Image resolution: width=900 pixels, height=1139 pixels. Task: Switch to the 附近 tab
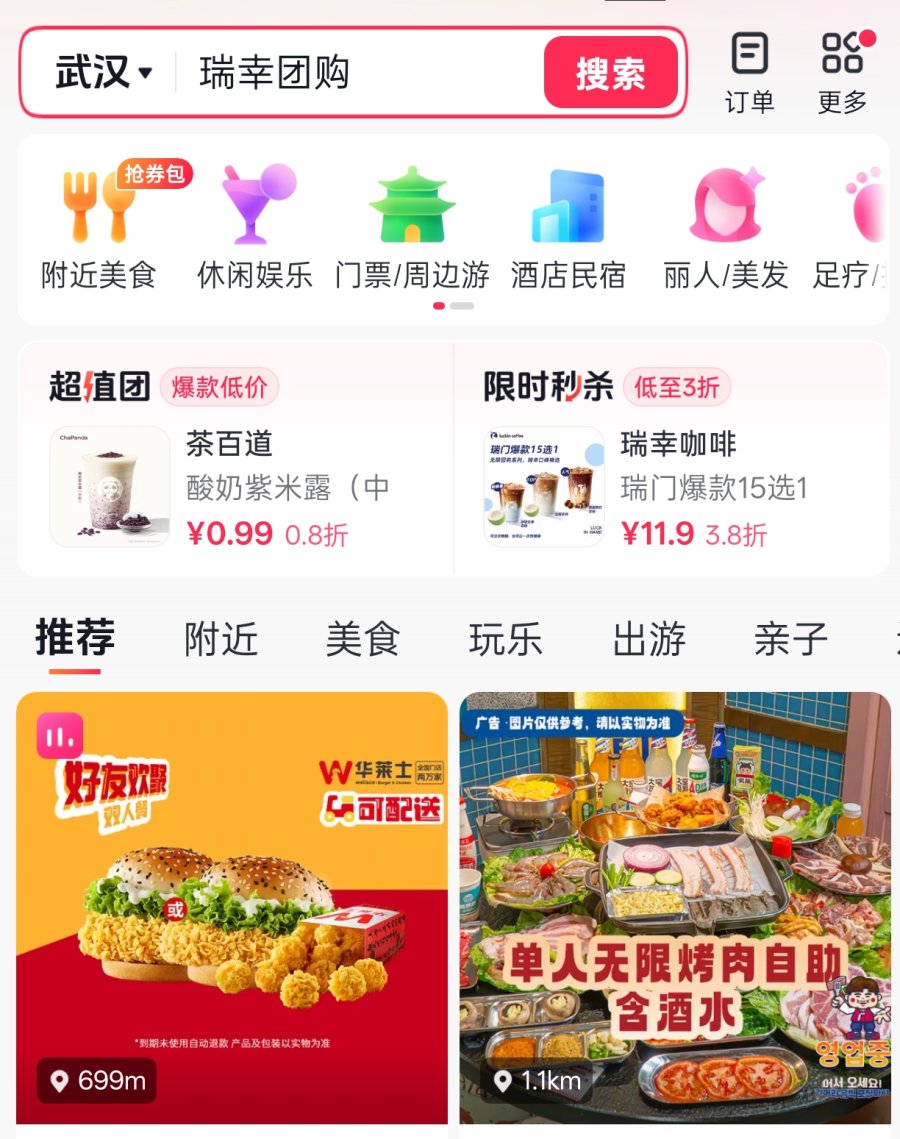221,639
